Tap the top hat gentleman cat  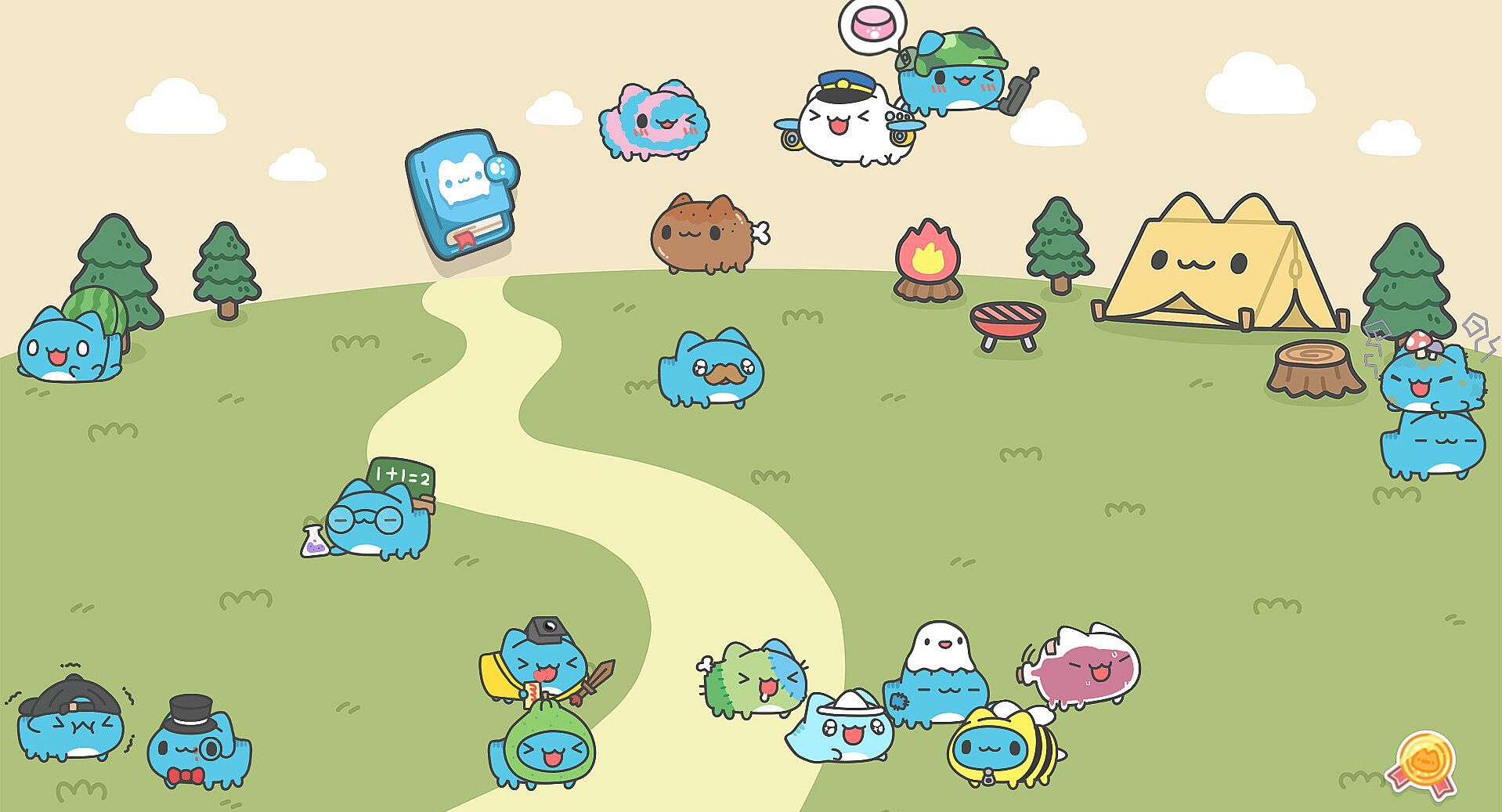pos(197,745)
